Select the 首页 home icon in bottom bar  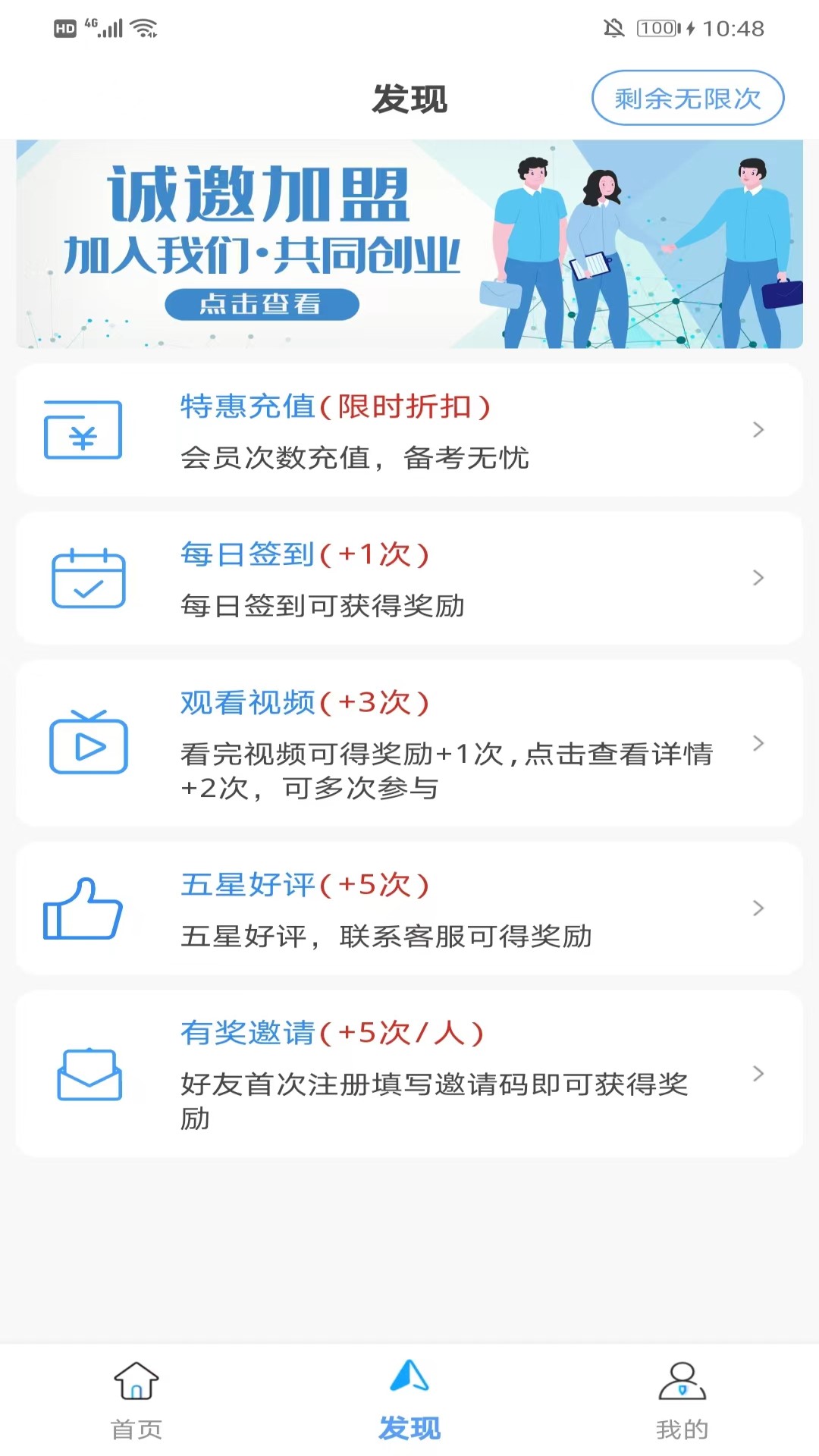[136, 1383]
